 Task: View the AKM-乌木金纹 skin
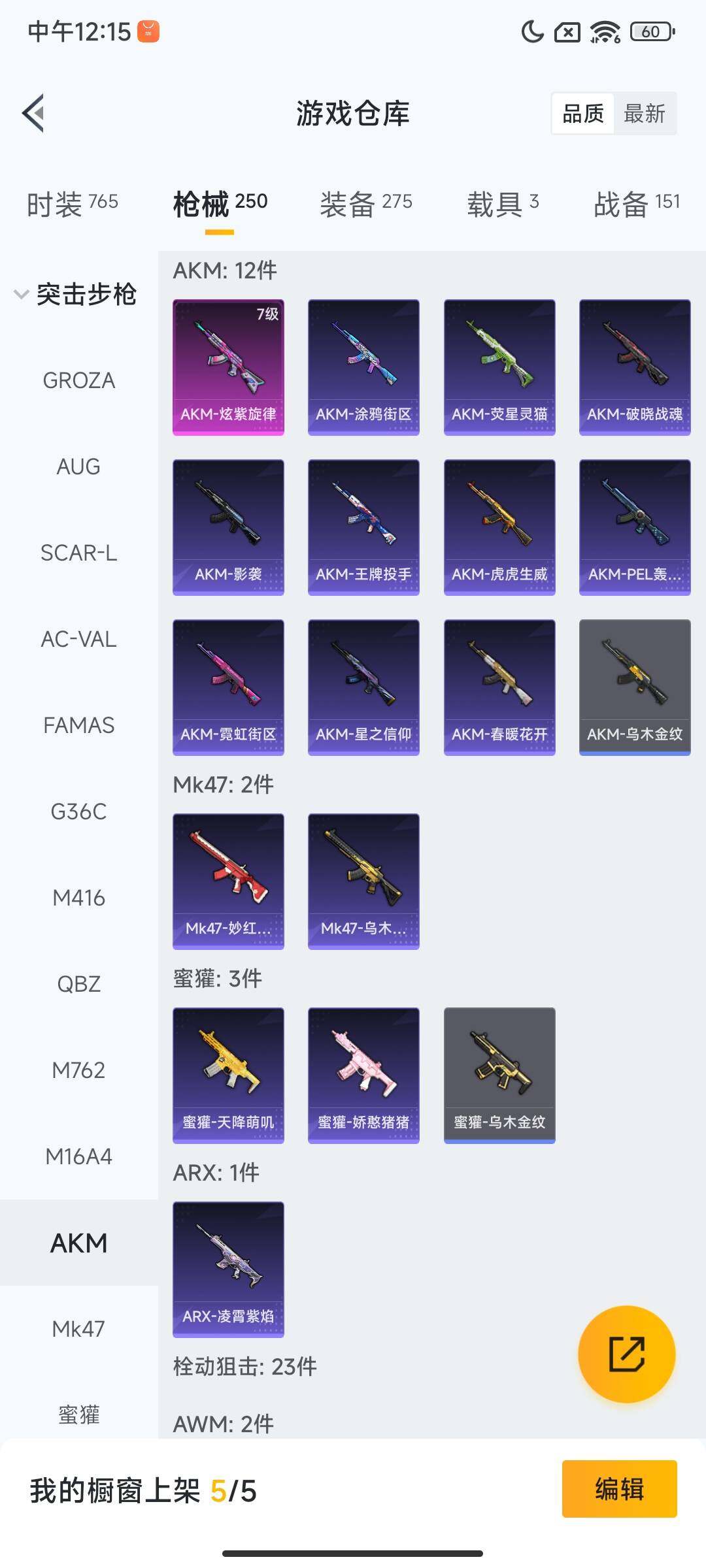click(x=635, y=687)
